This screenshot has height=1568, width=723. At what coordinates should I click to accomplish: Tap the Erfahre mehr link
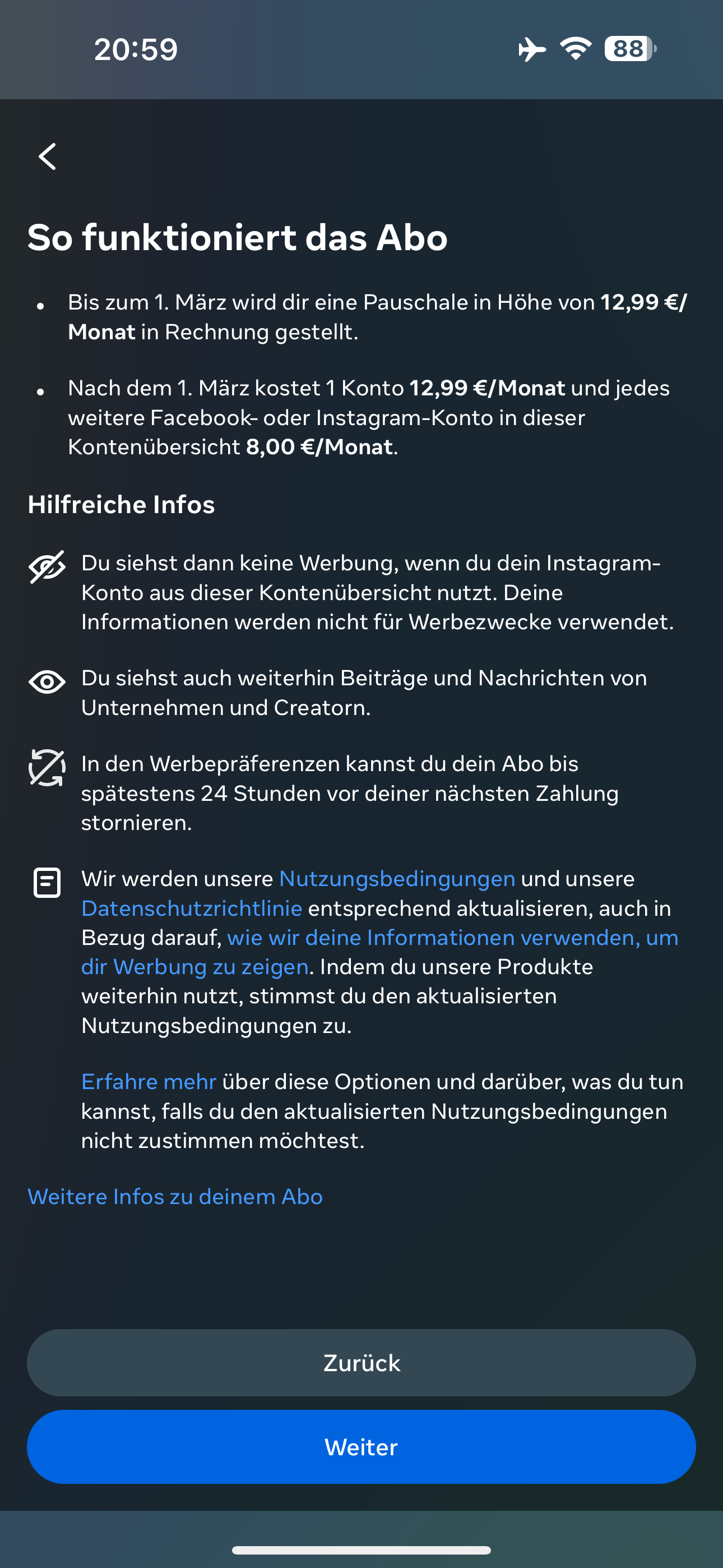coord(149,1082)
